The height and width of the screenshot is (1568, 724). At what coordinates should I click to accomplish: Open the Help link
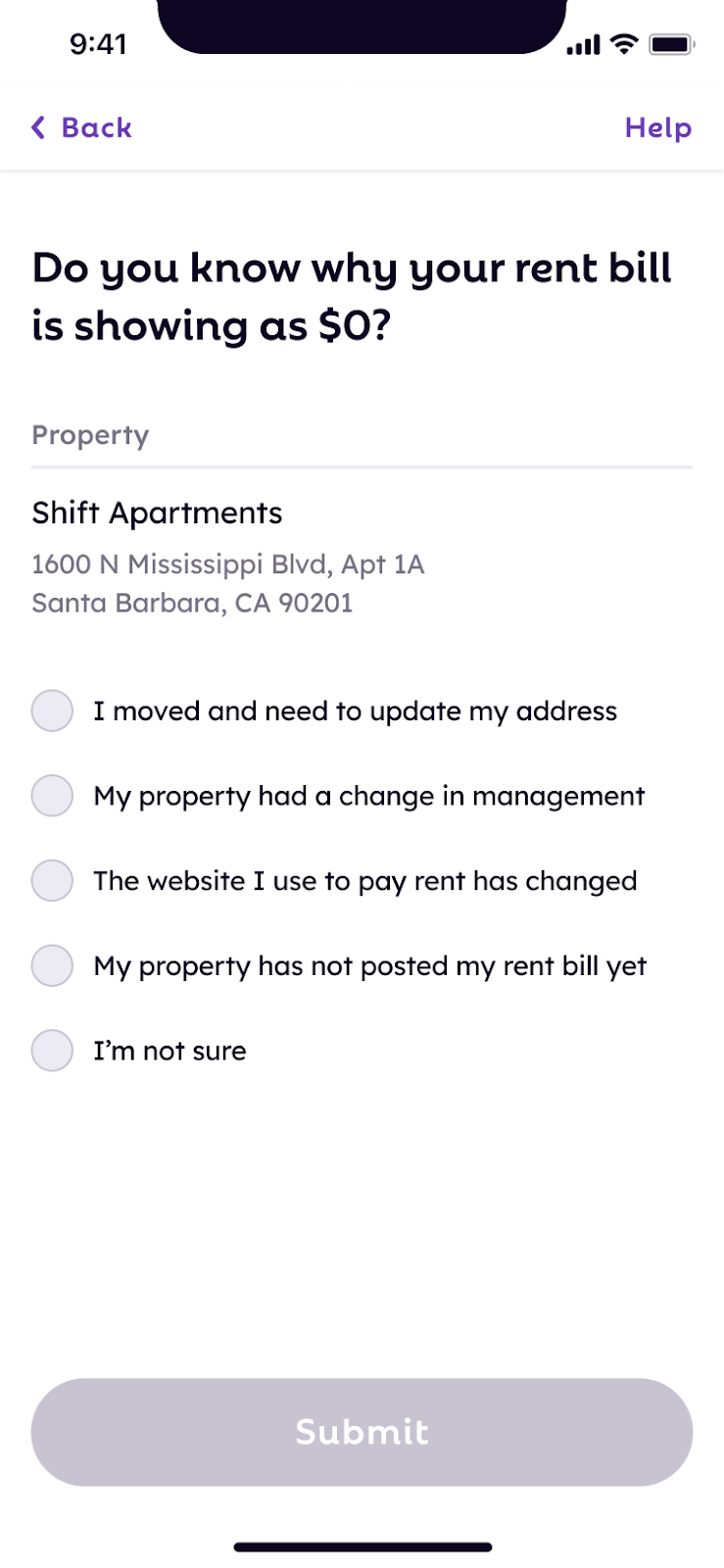tap(658, 127)
